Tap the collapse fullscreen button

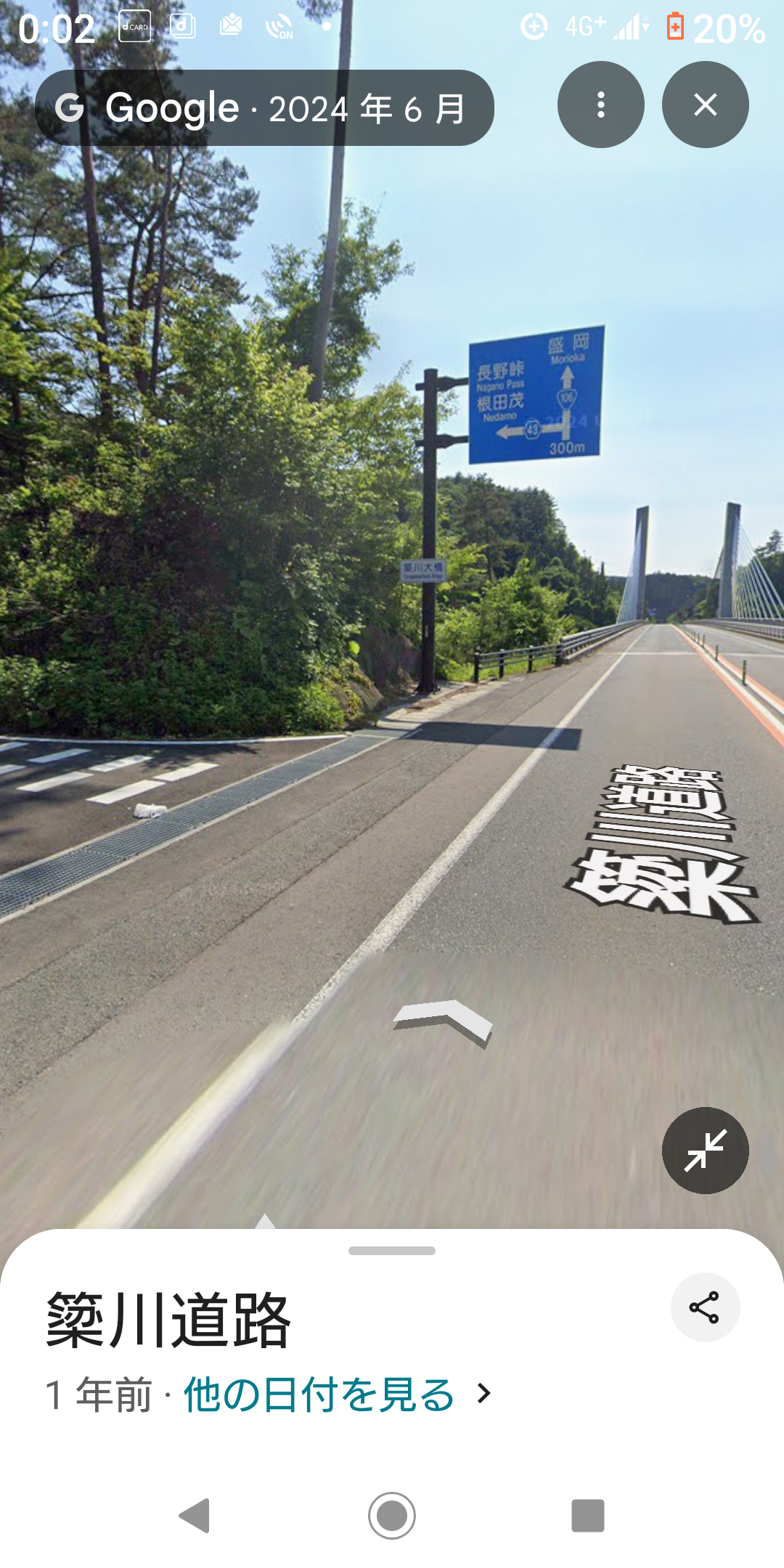(x=705, y=1150)
